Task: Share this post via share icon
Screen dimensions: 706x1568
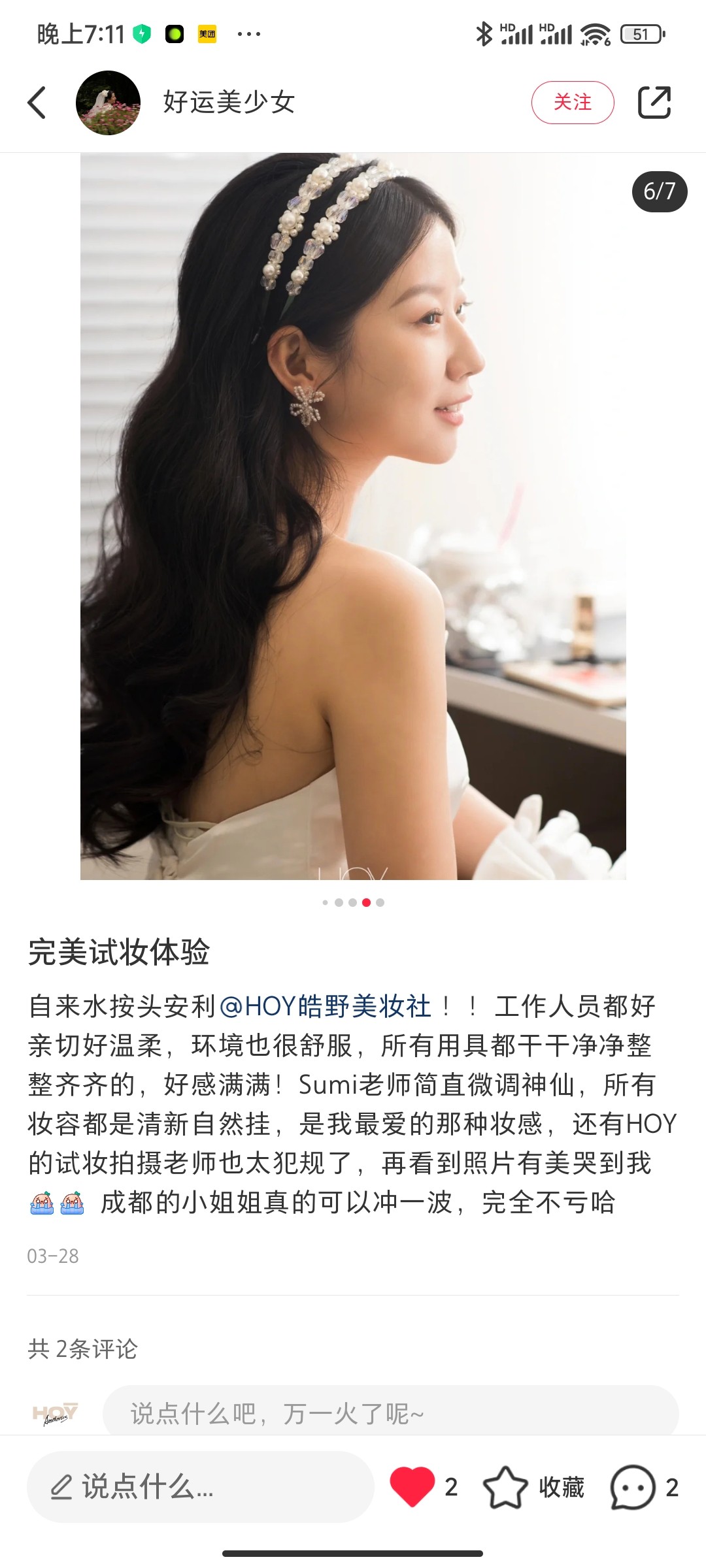Action: pos(654,103)
